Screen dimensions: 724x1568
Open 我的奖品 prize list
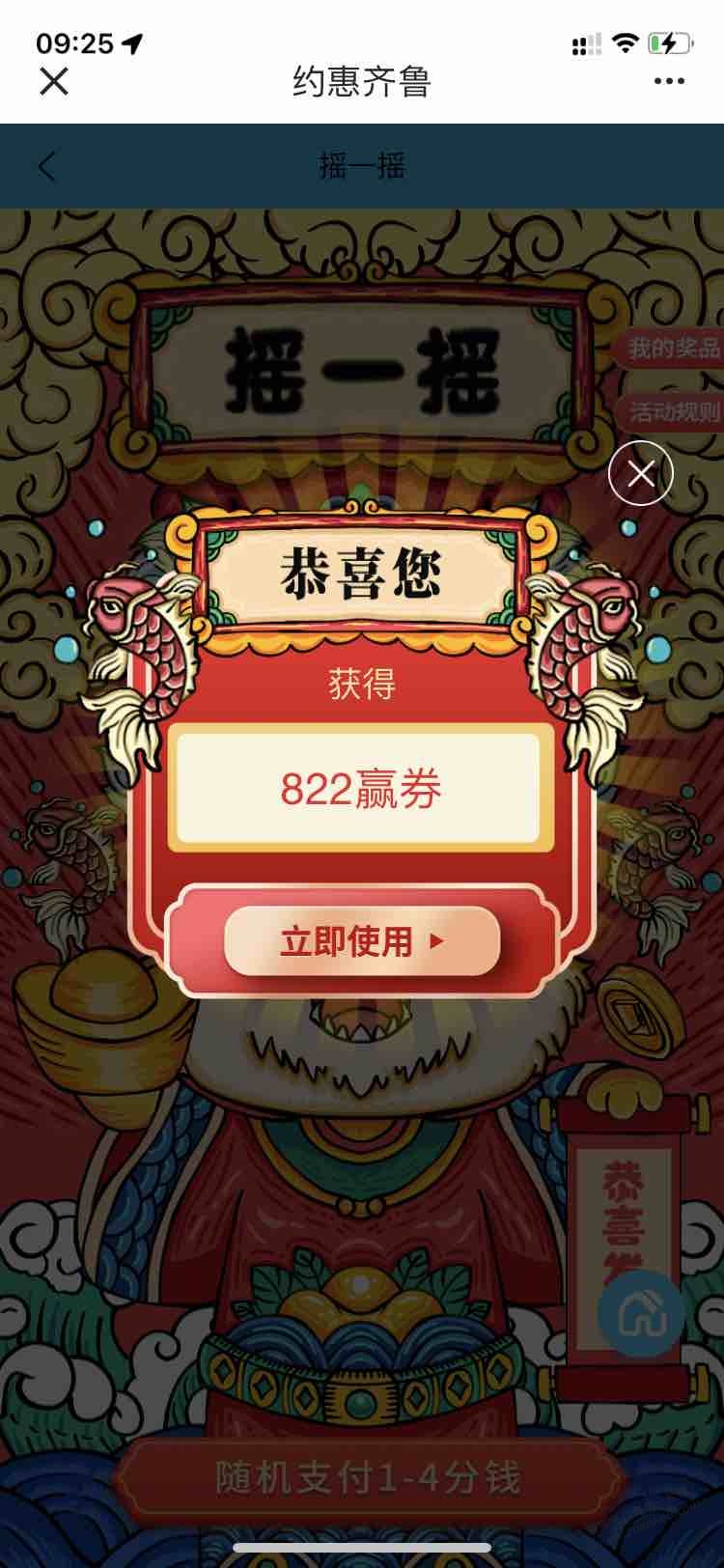[x=672, y=348]
